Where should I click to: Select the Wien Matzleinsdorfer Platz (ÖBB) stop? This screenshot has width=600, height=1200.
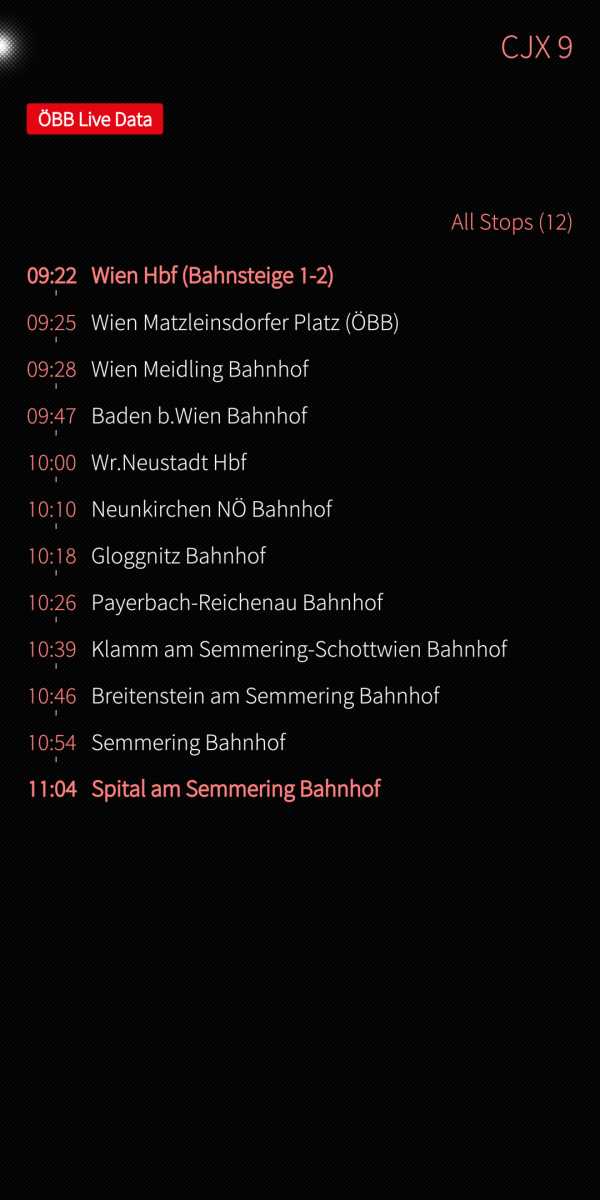(244, 323)
